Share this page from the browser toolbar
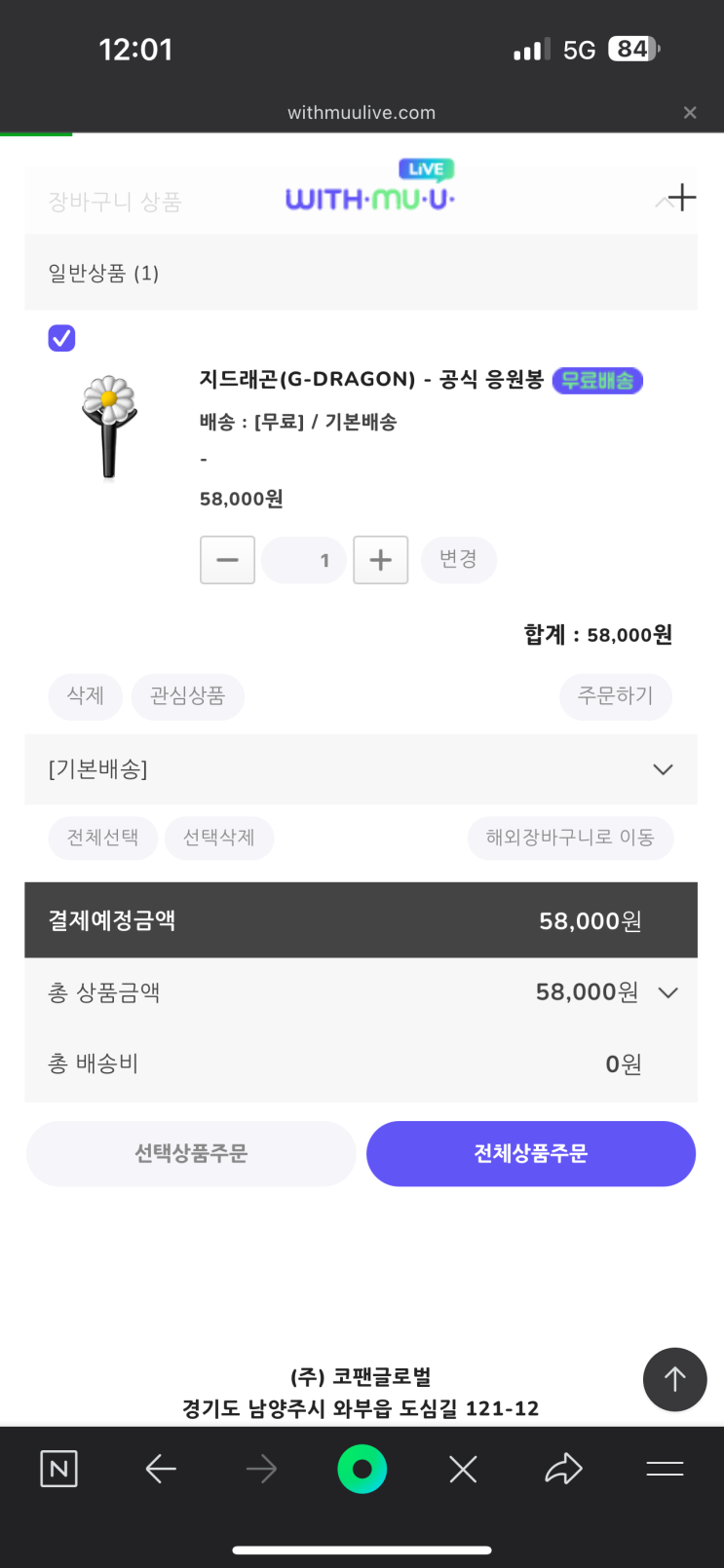Image resolution: width=724 pixels, height=1568 pixels. (563, 1469)
